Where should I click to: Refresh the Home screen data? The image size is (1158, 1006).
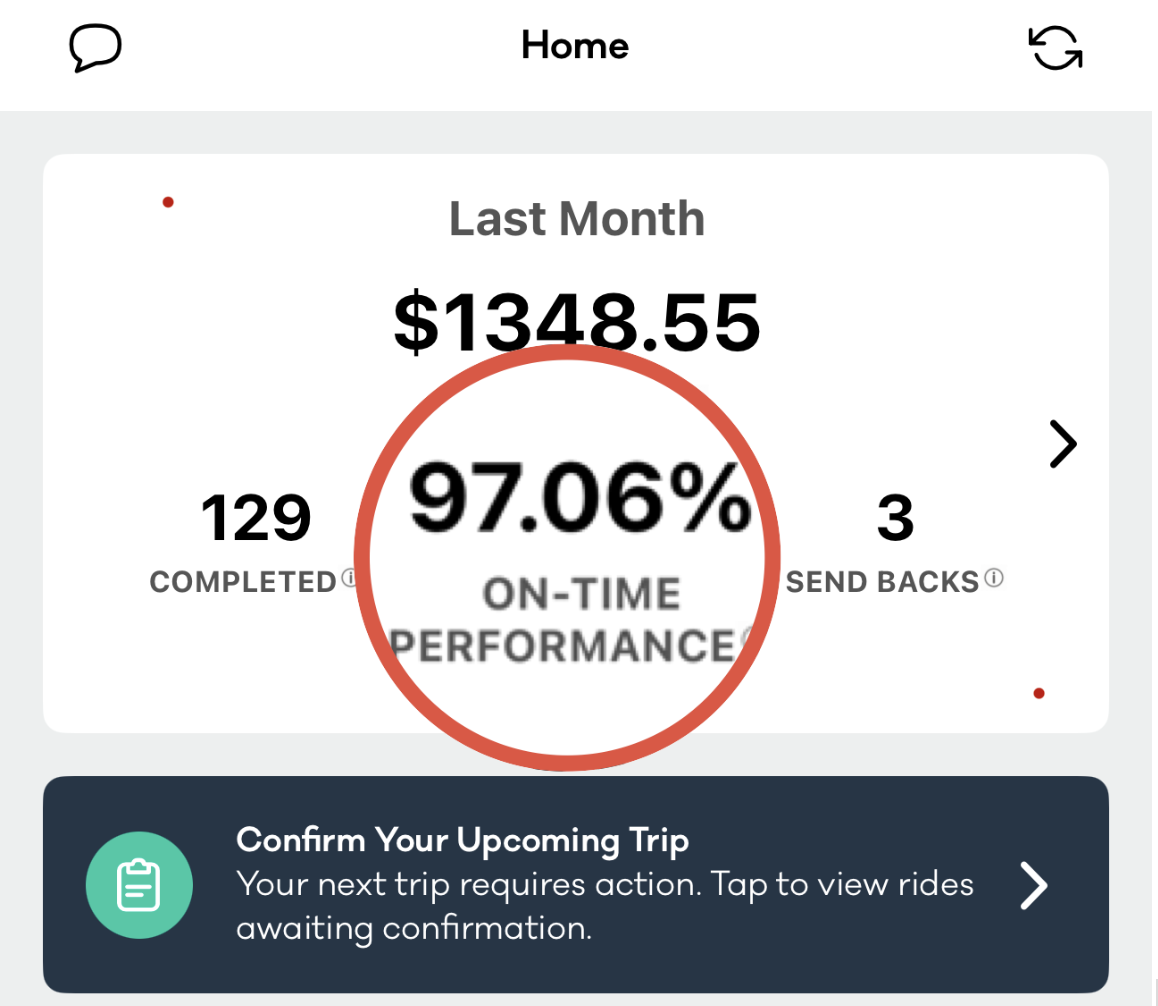(x=1055, y=47)
